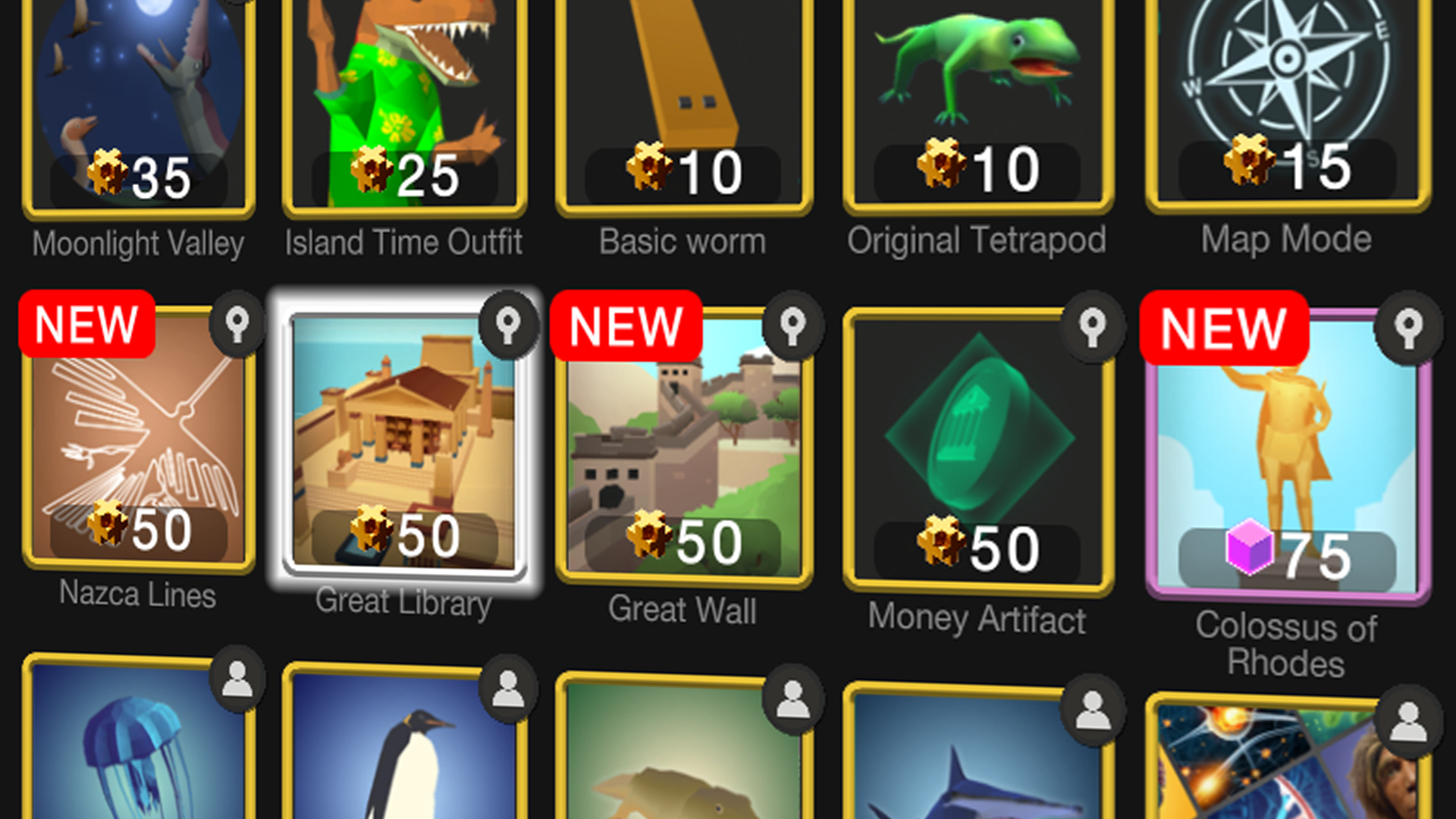
Task: Choose the Money Artifact item
Action: 977,451
